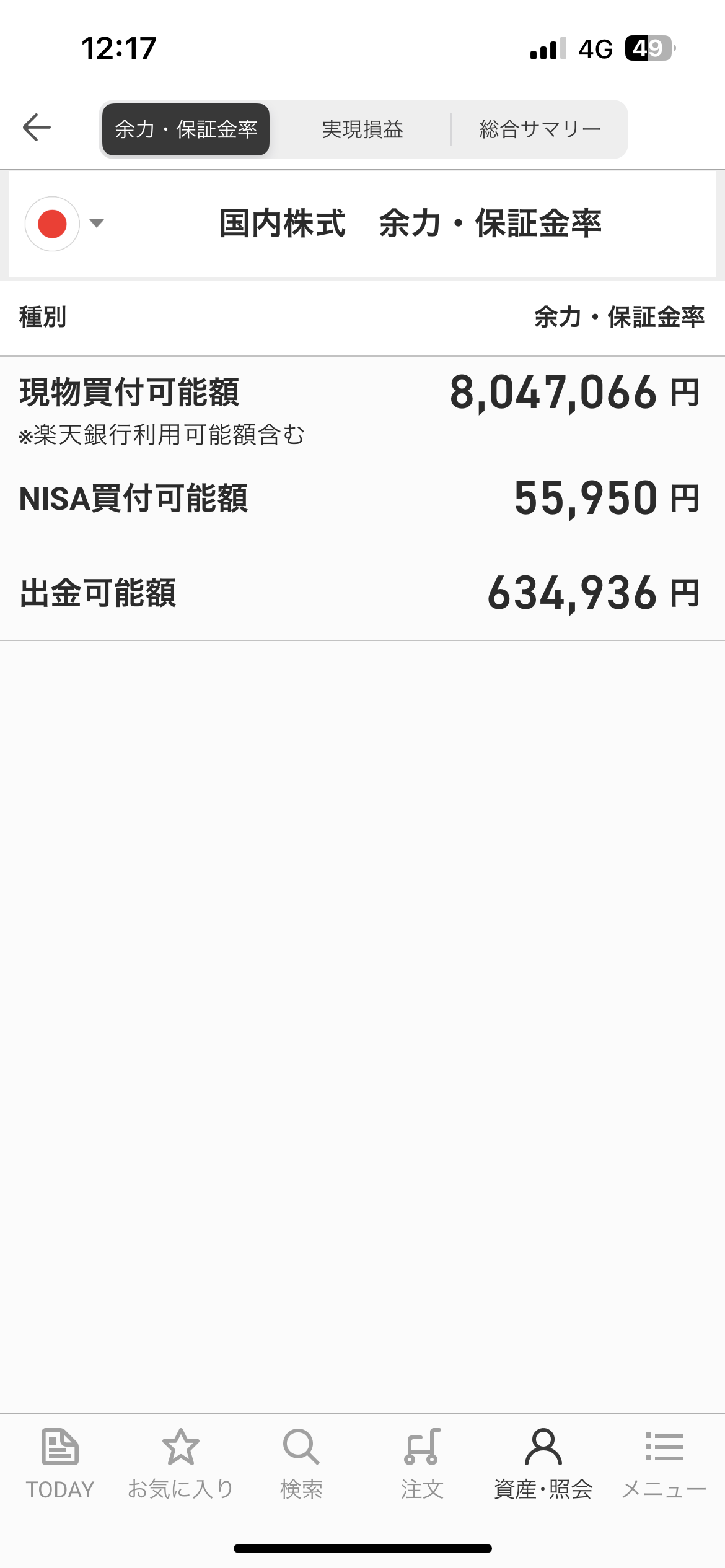This screenshot has width=725, height=1568.
Task: Switch to the 総合サマリー tab
Action: pyautogui.click(x=540, y=129)
